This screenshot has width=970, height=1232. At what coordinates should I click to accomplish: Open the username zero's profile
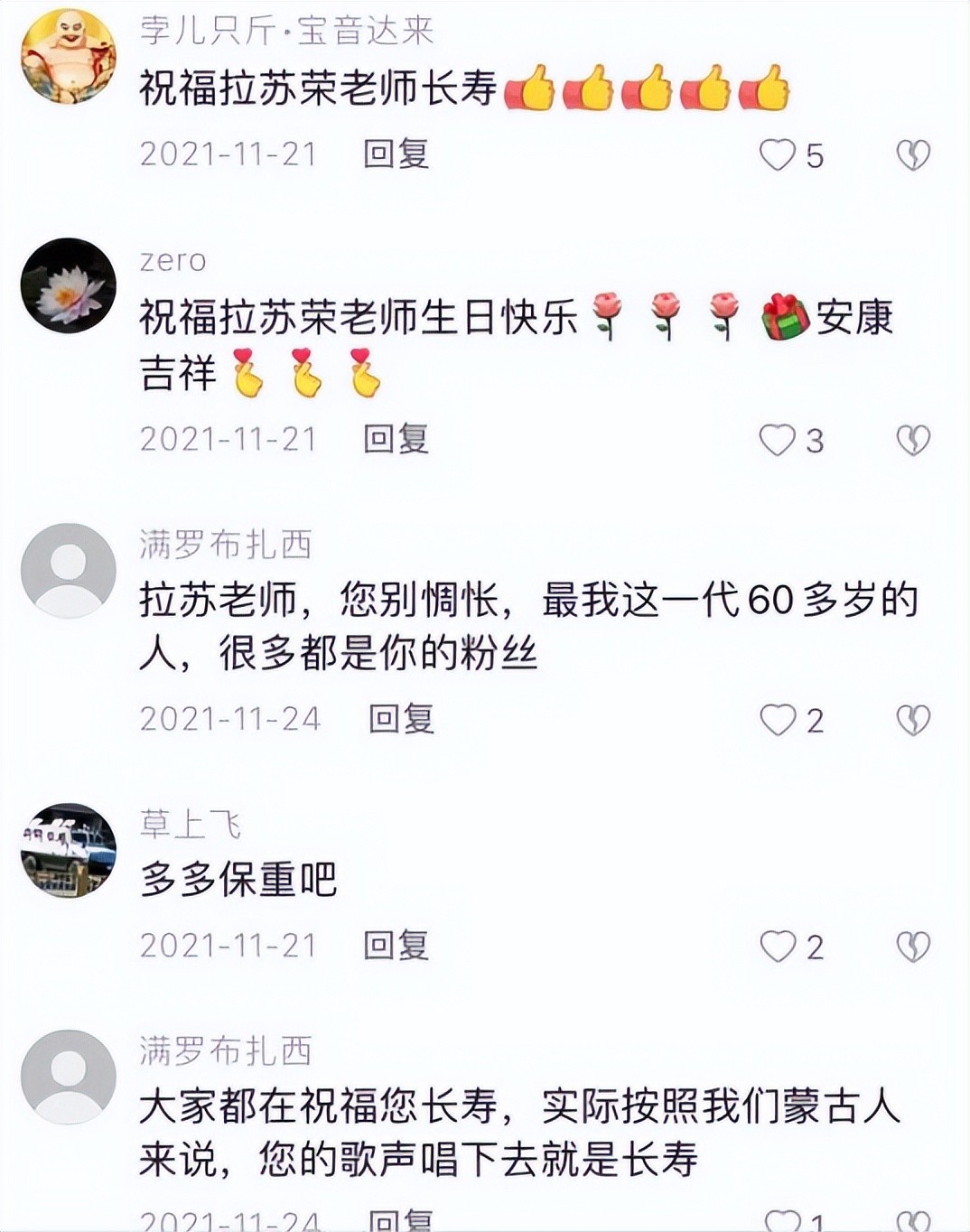point(173,261)
